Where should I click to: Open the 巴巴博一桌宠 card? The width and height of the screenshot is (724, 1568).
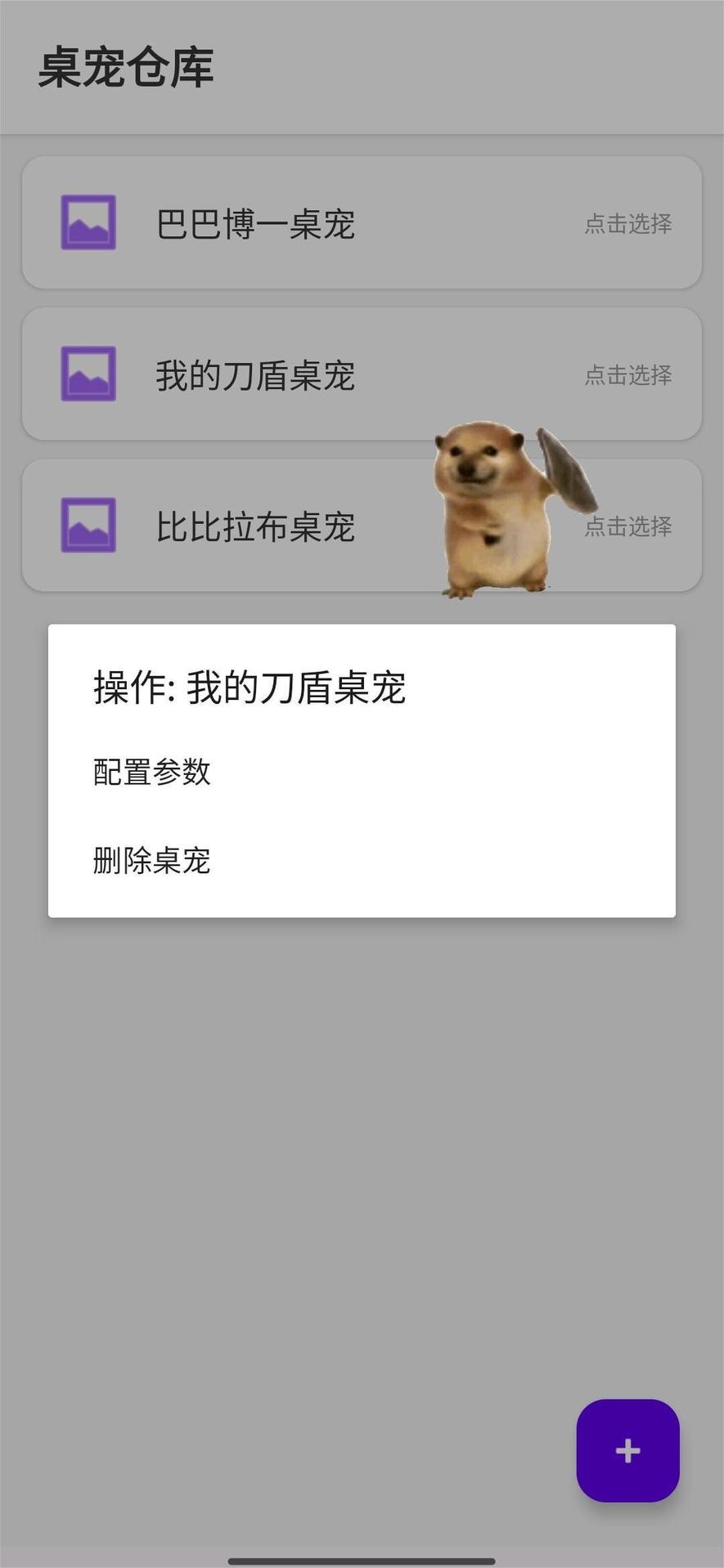pos(361,222)
